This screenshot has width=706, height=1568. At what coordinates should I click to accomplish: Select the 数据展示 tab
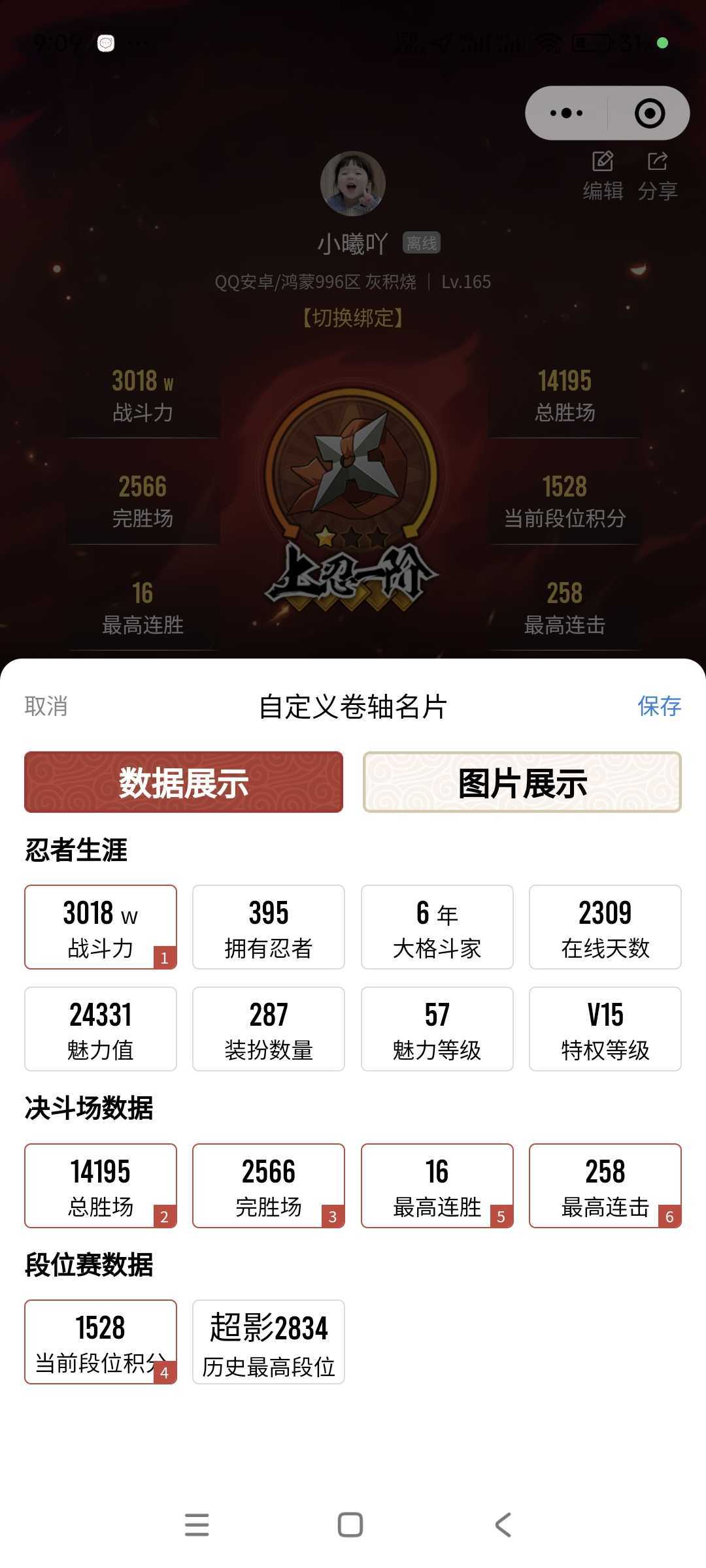click(184, 782)
